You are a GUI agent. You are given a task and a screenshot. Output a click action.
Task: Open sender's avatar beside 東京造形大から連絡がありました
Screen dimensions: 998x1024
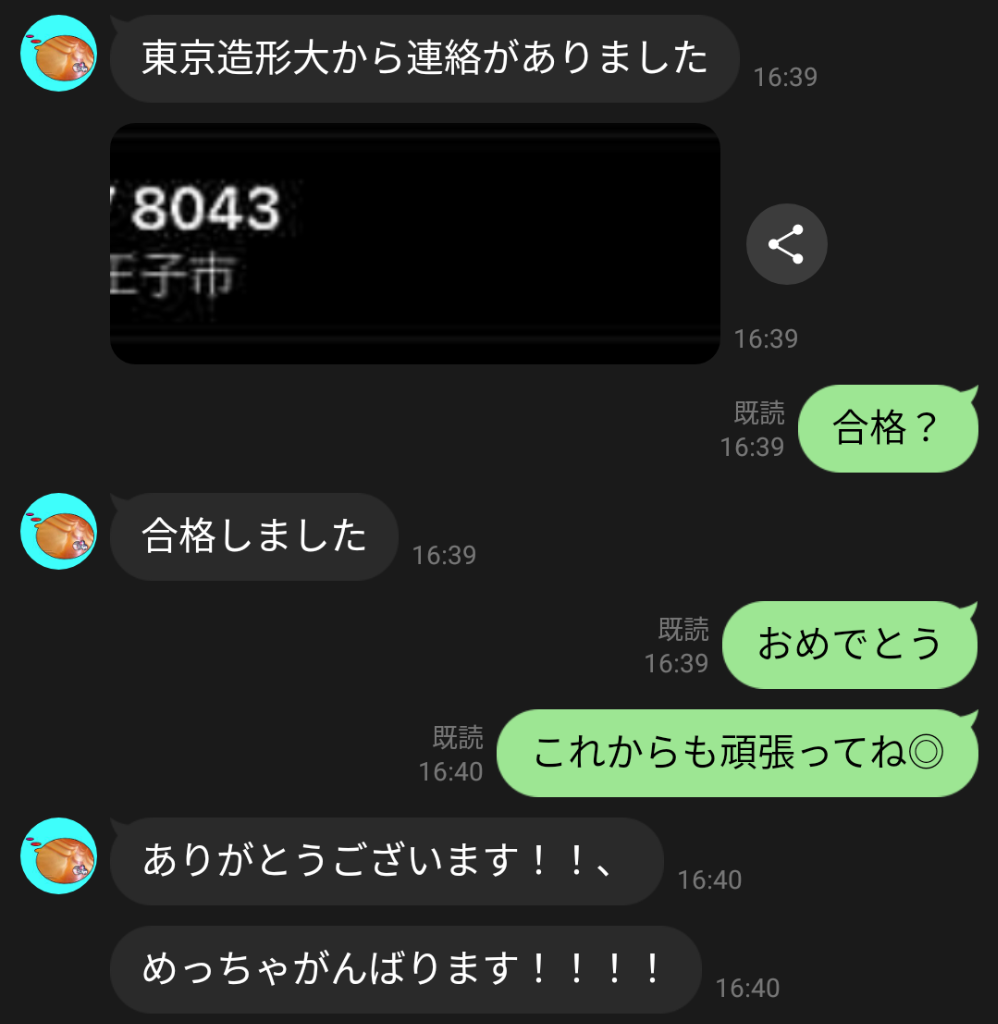pyautogui.click(x=58, y=53)
